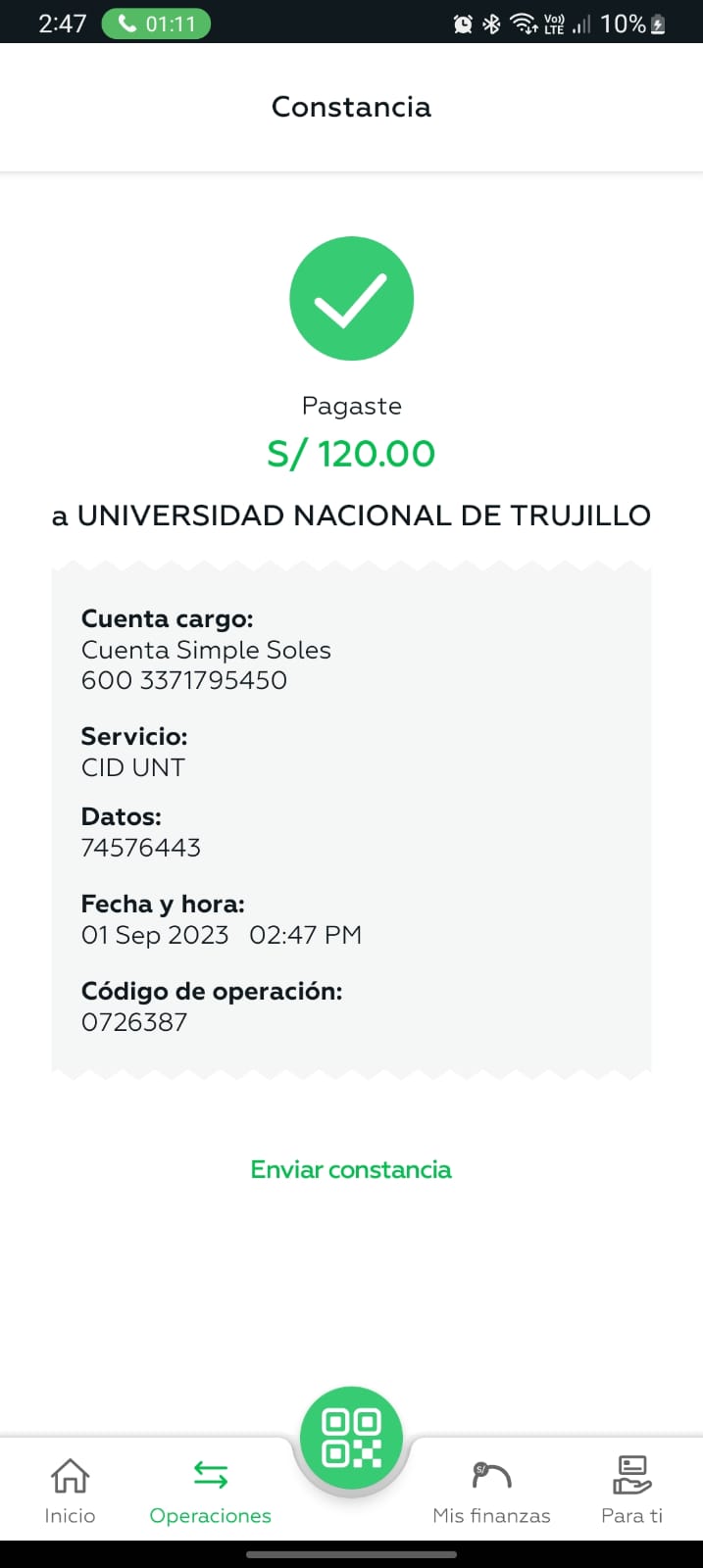Open the Para ti tab
The image size is (703, 1568).
[631, 1490]
